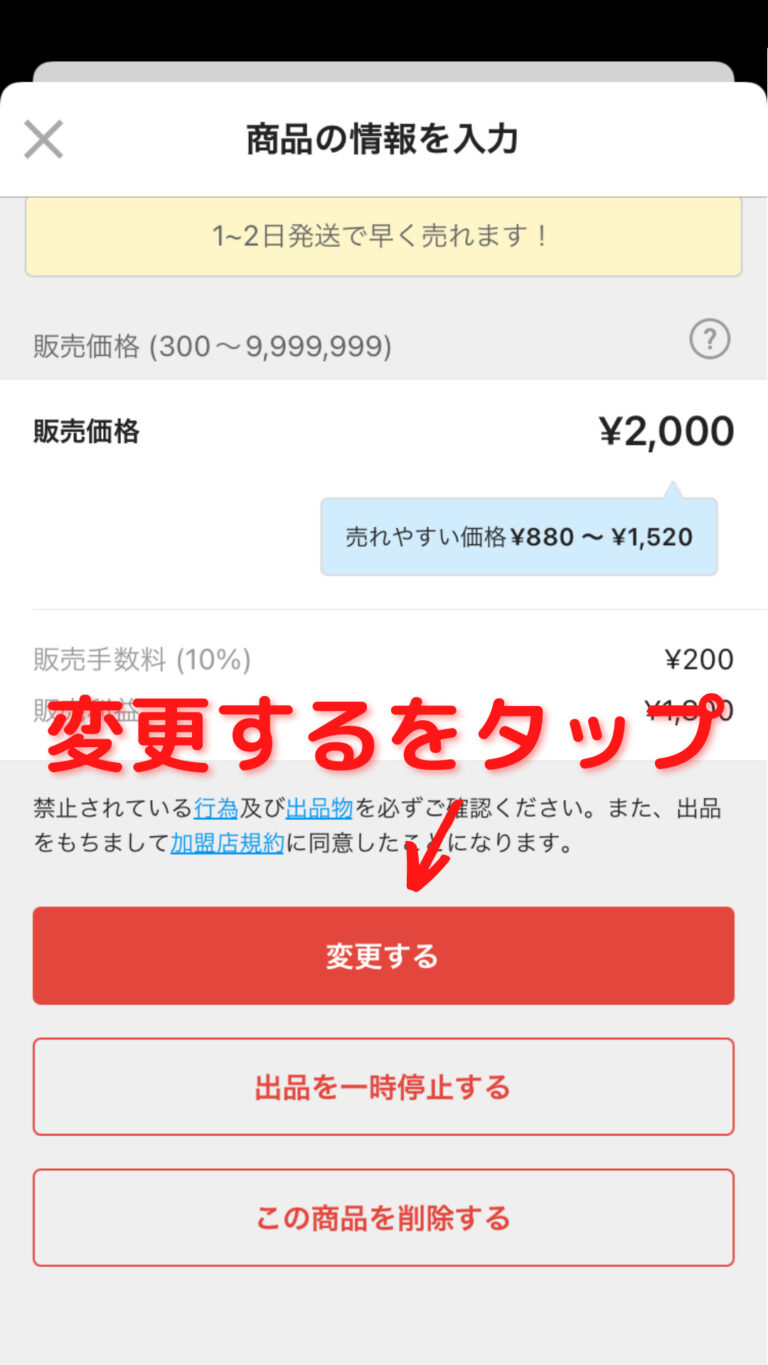Open the 行為 link
The width and height of the screenshot is (768, 1365).
pos(216,809)
